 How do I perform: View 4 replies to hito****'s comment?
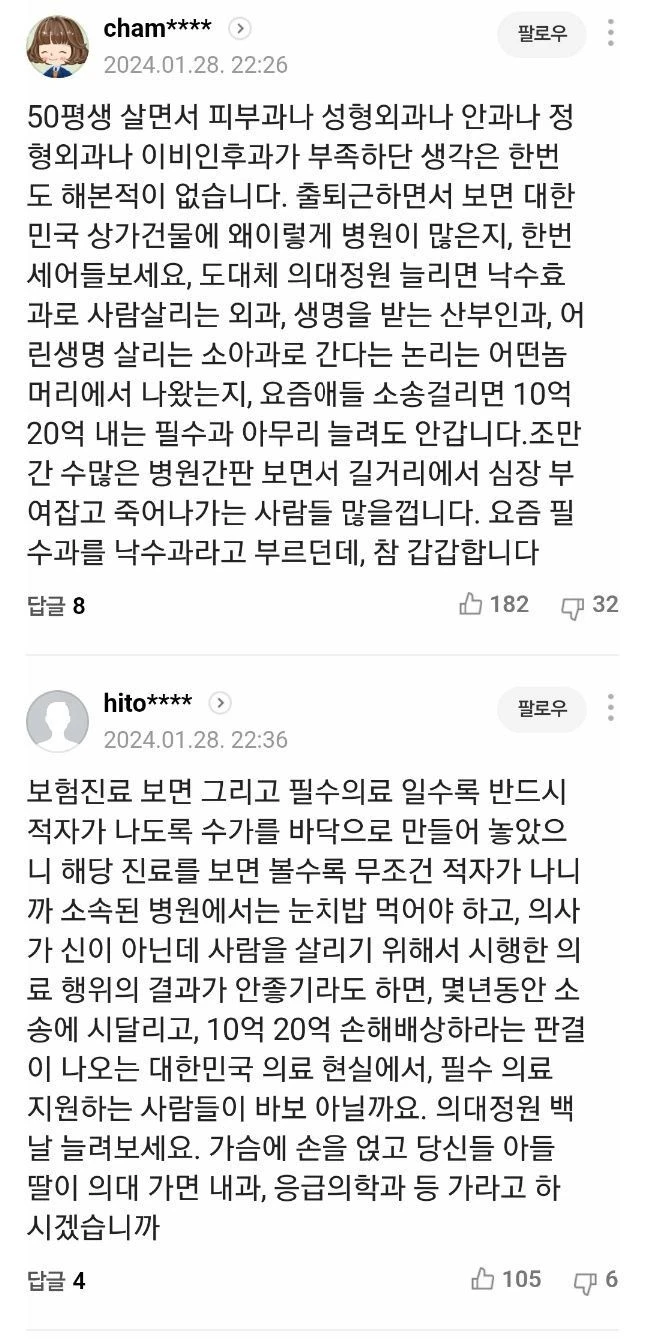[57, 1280]
